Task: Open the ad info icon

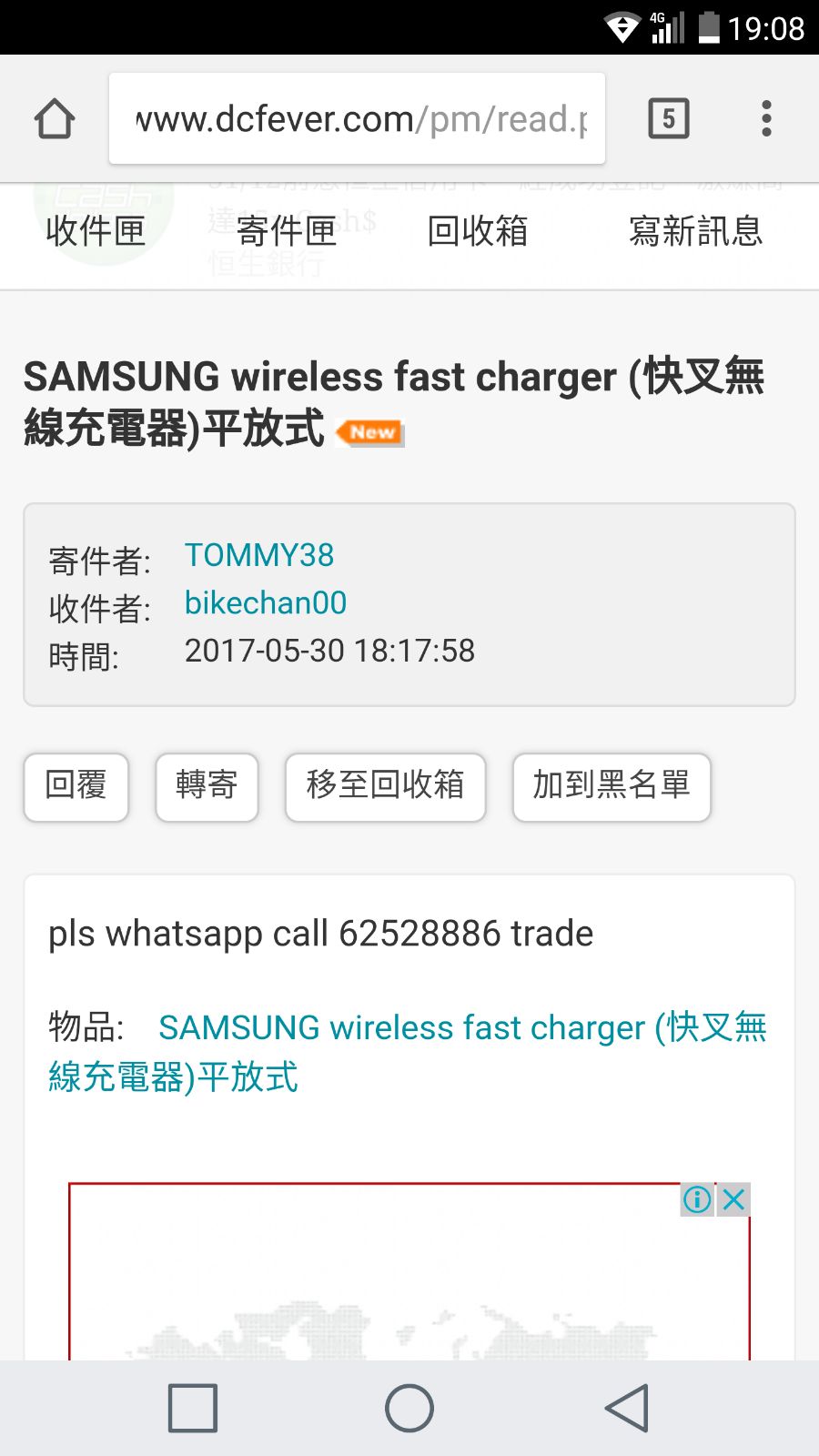Action: click(697, 1199)
